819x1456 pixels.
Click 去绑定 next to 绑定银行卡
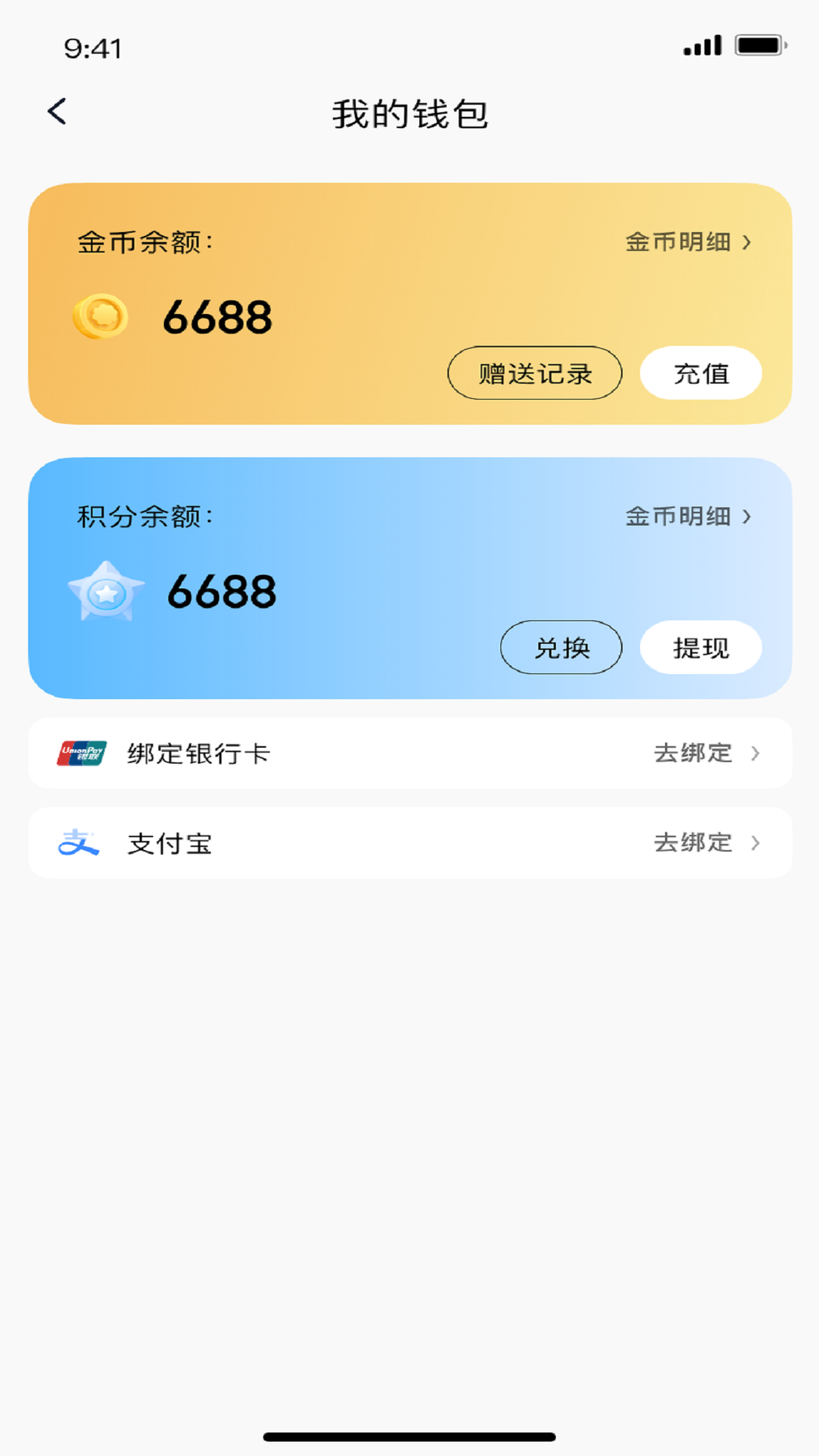point(692,752)
